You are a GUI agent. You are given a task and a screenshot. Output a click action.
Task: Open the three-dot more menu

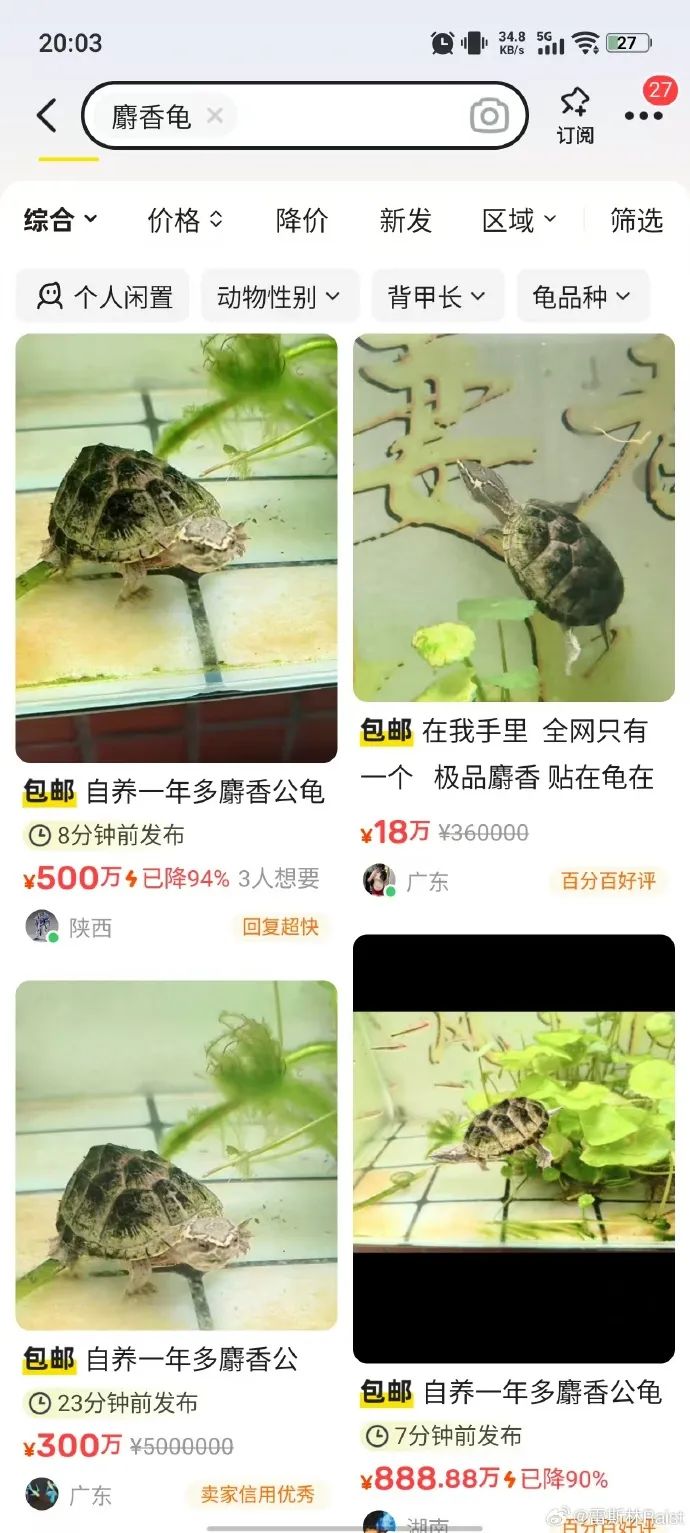tap(643, 116)
